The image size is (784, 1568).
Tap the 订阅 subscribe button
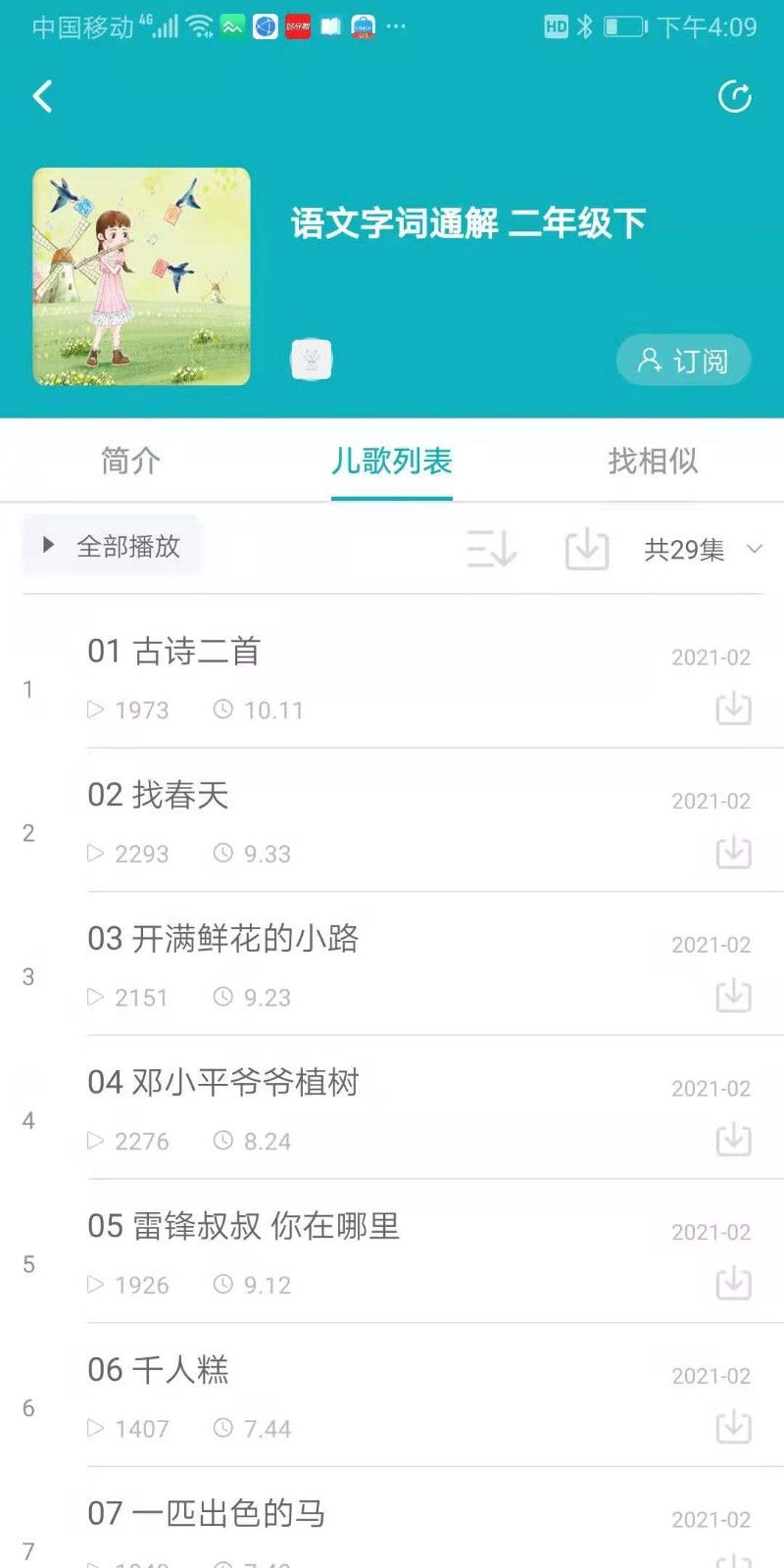click(x=683, y=360)
